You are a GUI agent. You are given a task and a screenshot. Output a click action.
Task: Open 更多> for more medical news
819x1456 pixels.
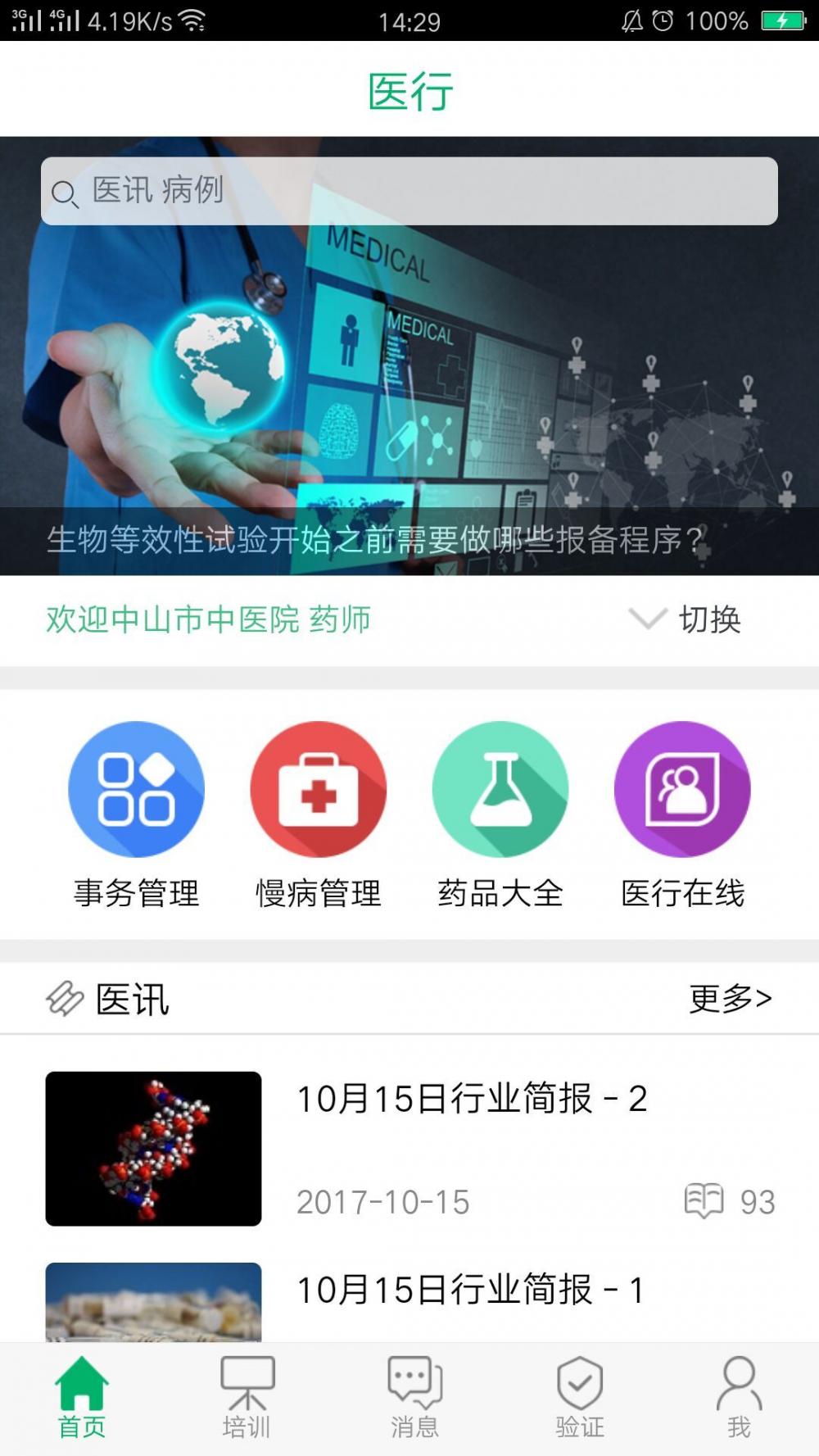[730, 997]
